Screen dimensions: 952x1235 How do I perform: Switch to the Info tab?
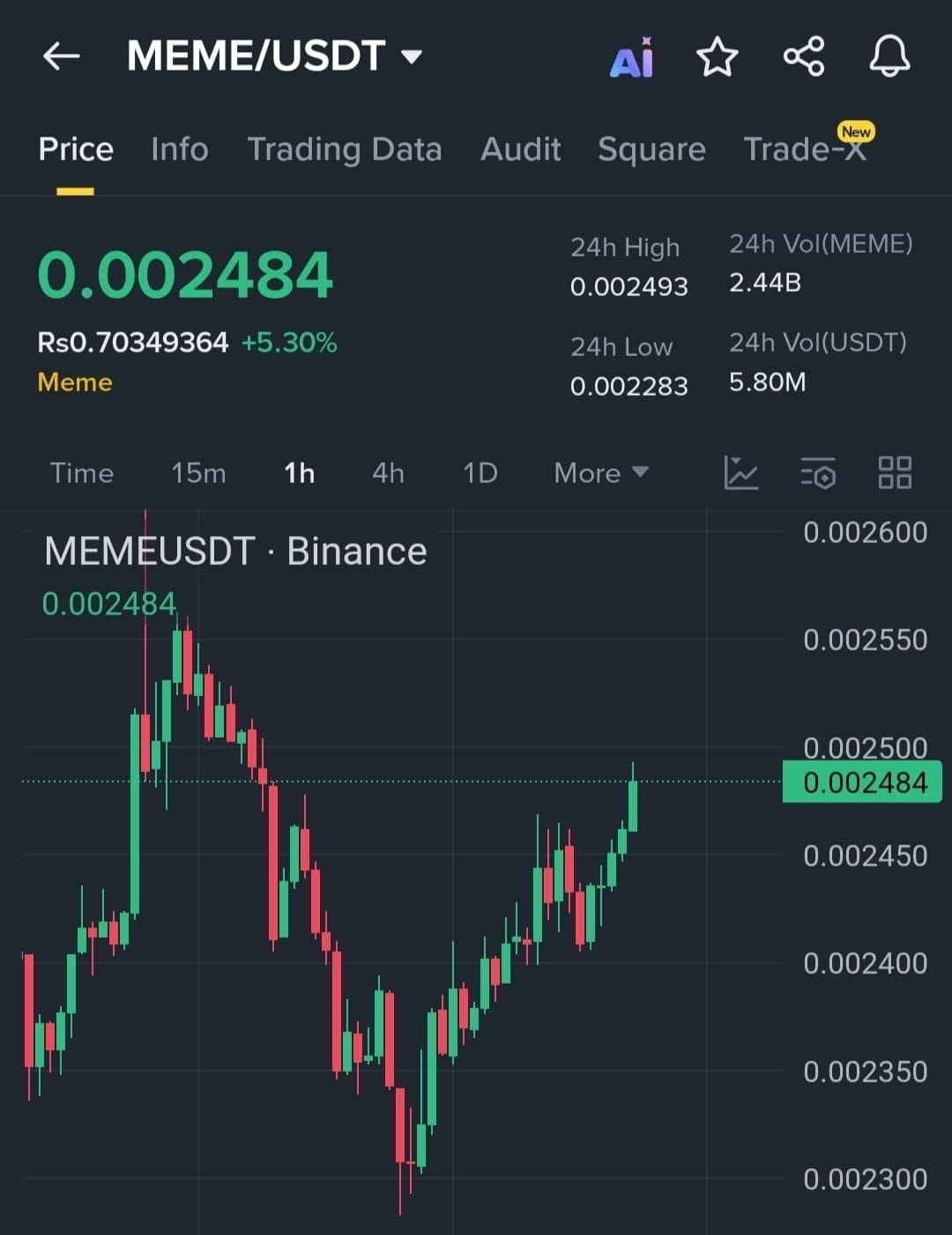[x=180, y=149]
